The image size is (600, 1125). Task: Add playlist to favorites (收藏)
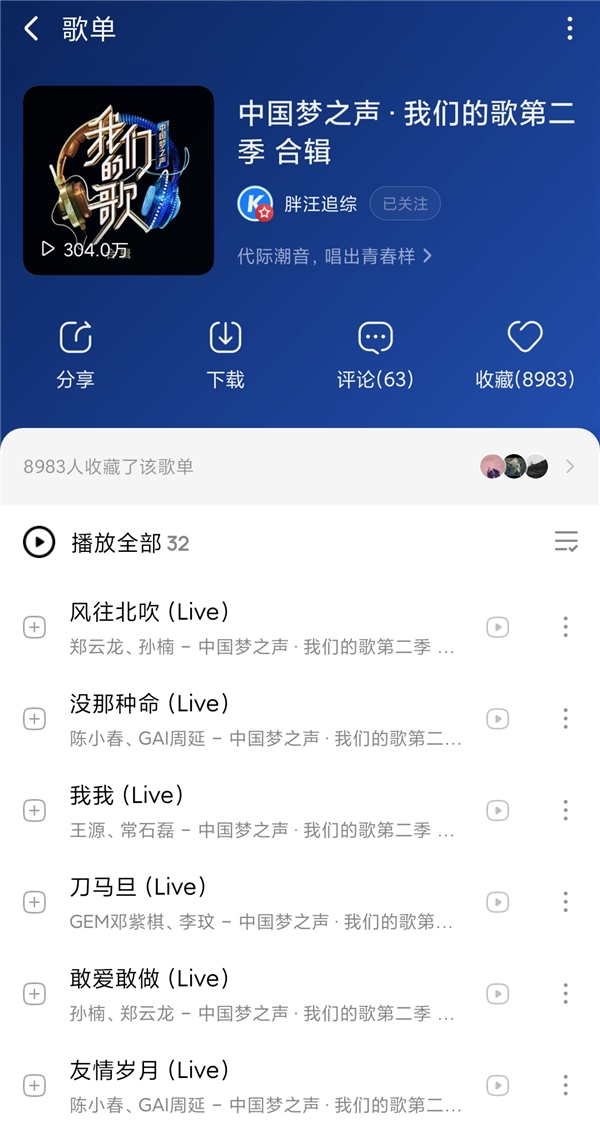(x=525, y=354)
